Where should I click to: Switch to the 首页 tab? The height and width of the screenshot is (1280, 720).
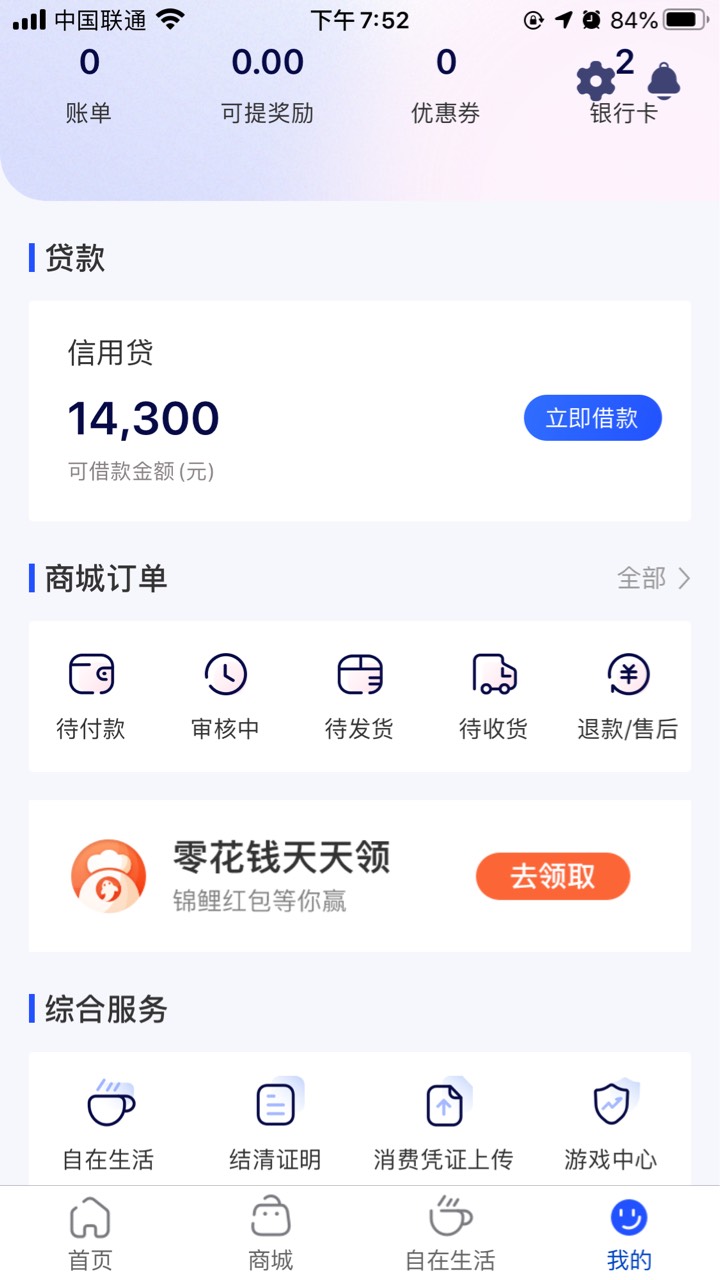(90, 1234)
